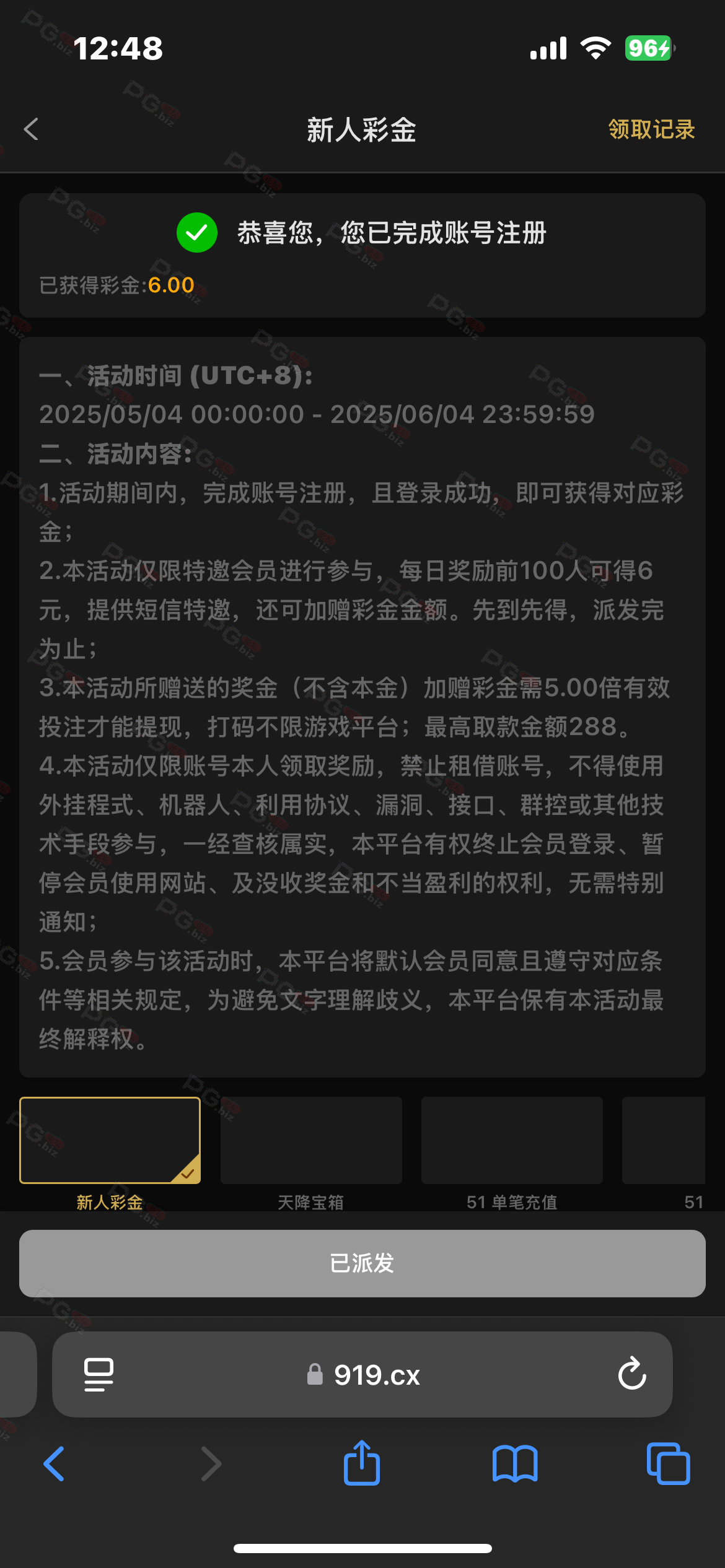Reload the page in Safari

tap(632, 1374)
